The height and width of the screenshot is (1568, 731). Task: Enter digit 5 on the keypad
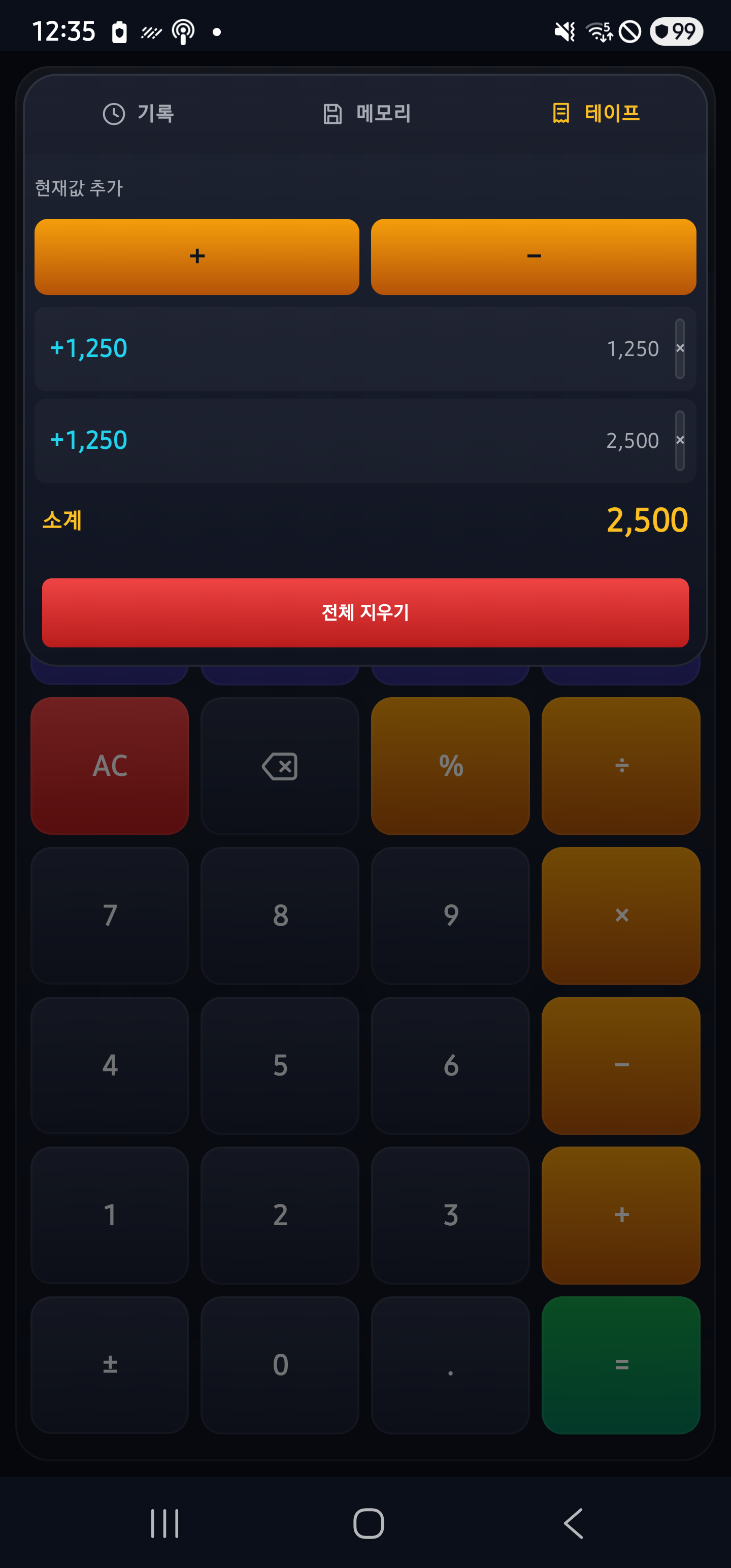(280, 1065)
